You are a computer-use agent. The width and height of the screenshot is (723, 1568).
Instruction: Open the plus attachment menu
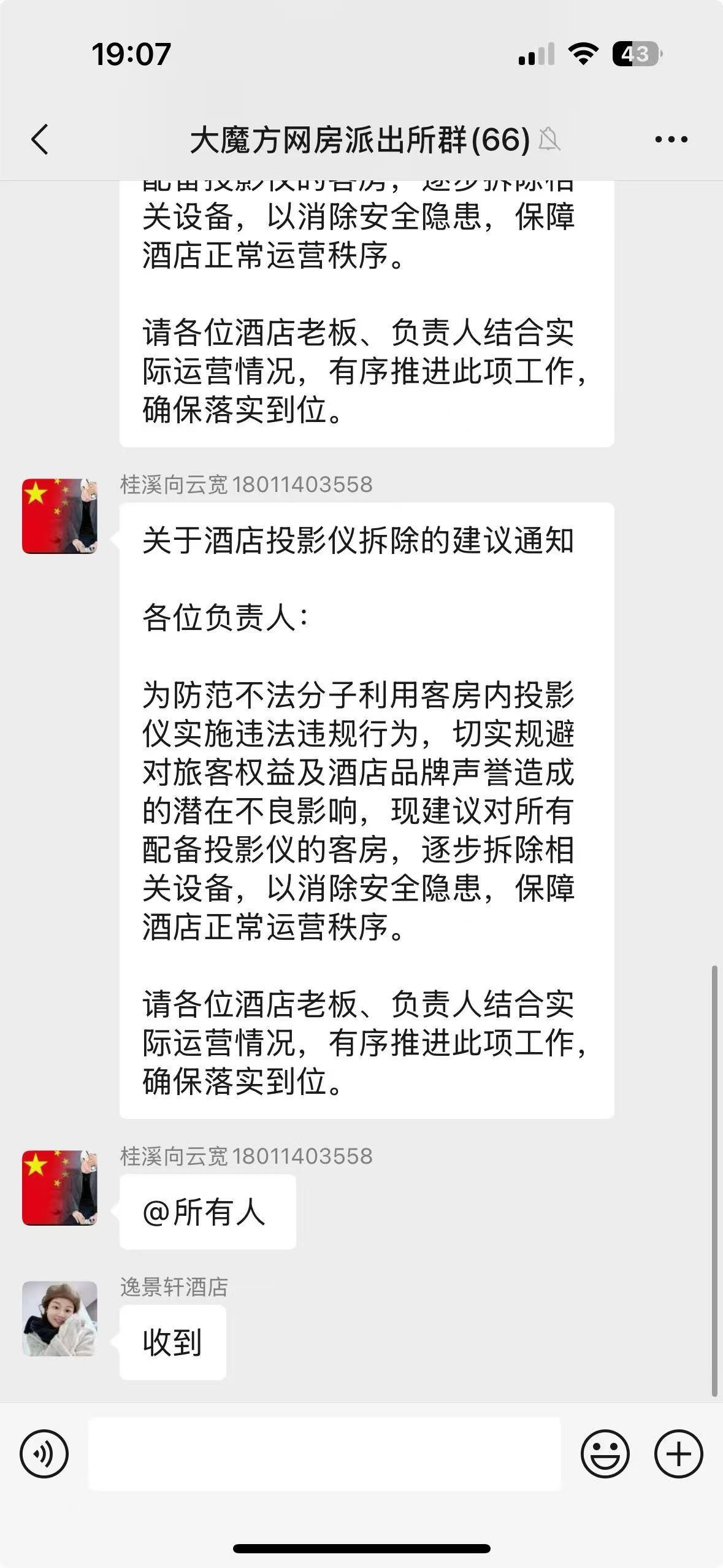pos(678,1453)
